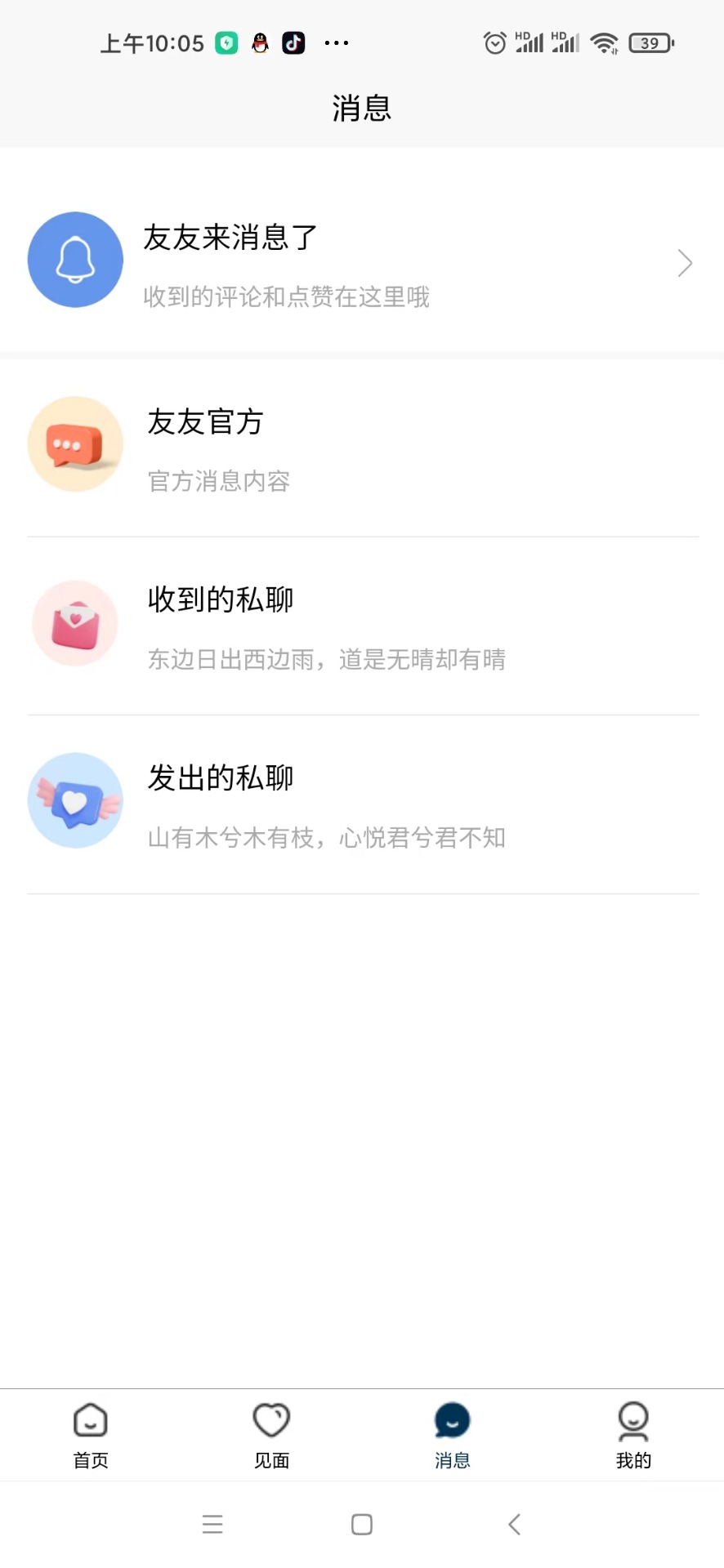Tap the alarm clock icon in status bar

click(495, 42)
